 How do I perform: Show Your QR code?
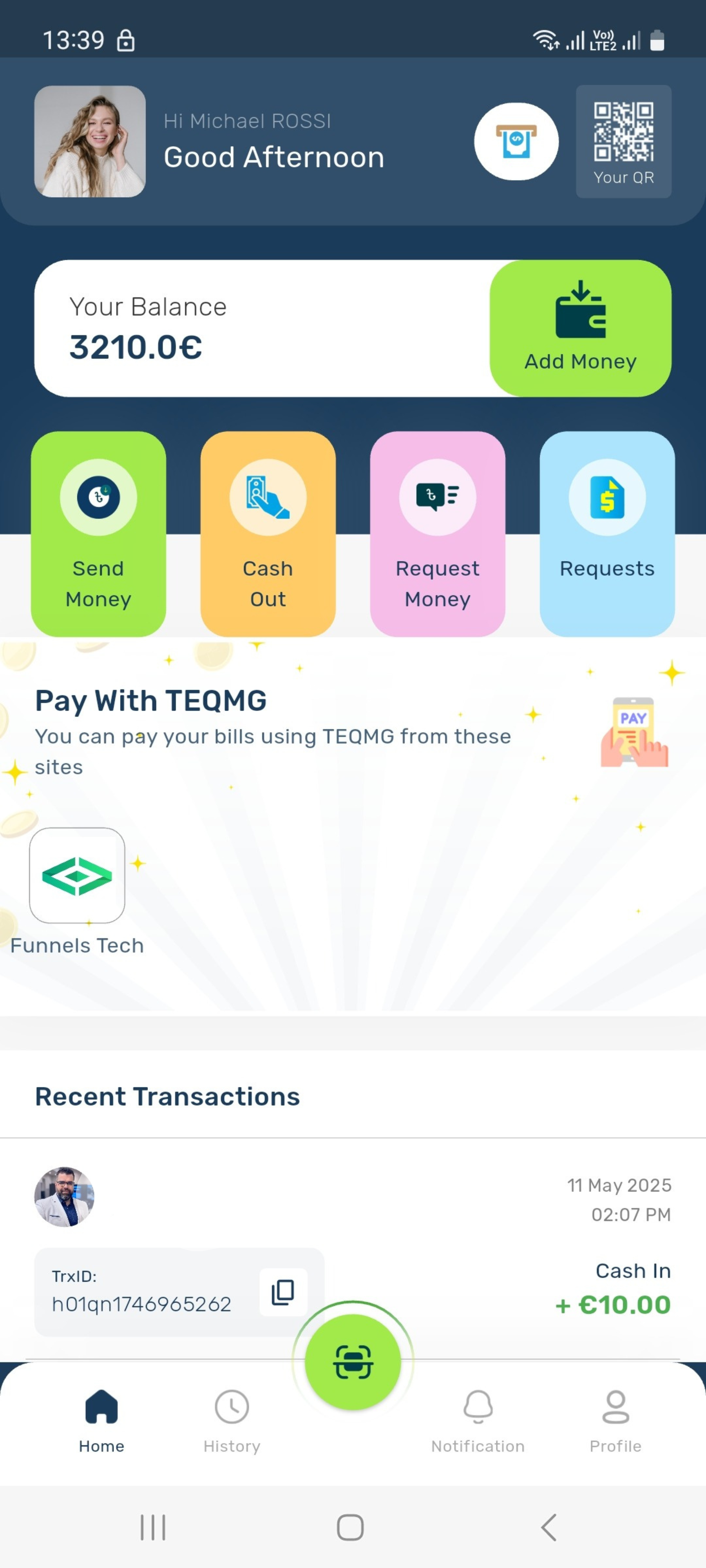click(x=623, y=141)
